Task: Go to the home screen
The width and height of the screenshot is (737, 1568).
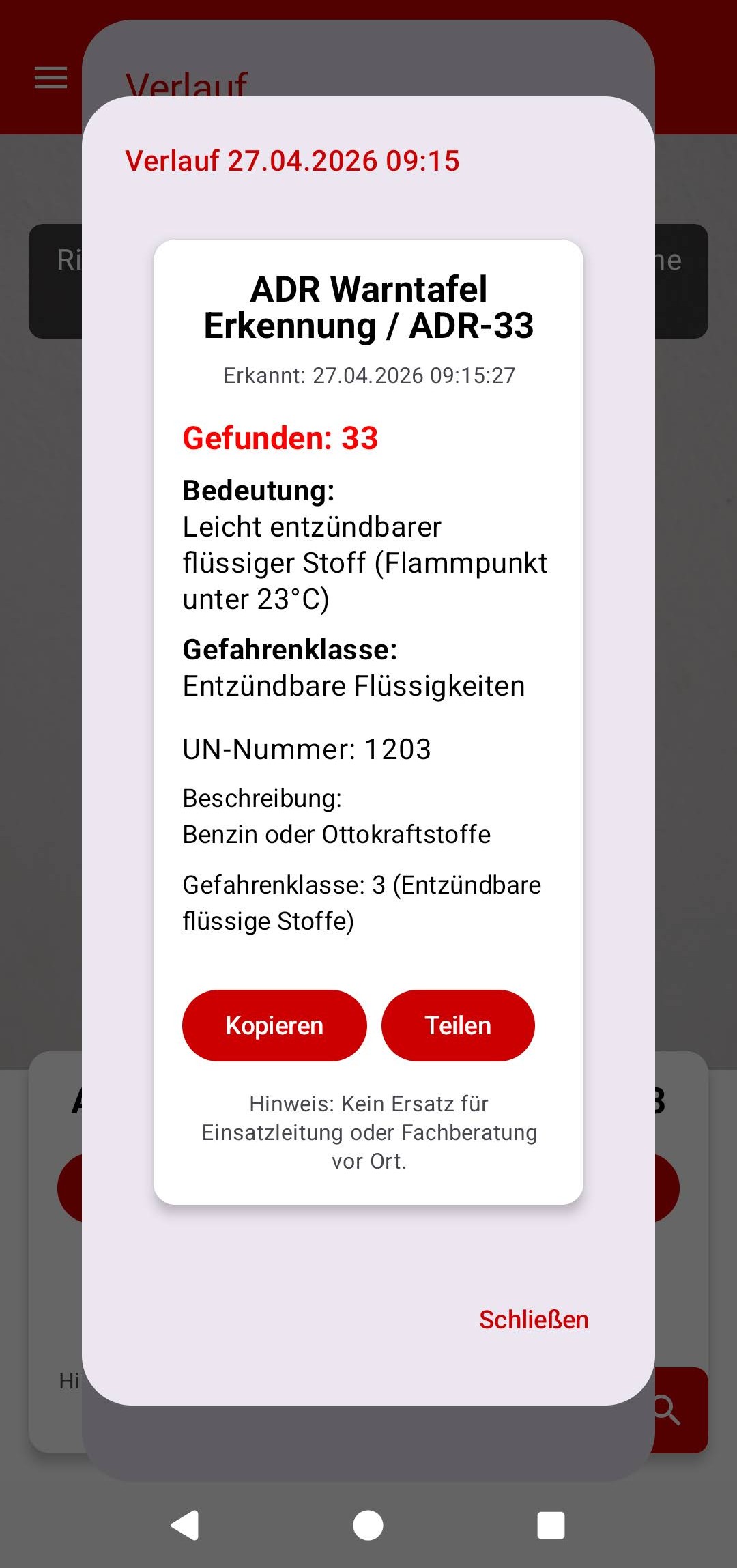Action: click(368, 1525)
